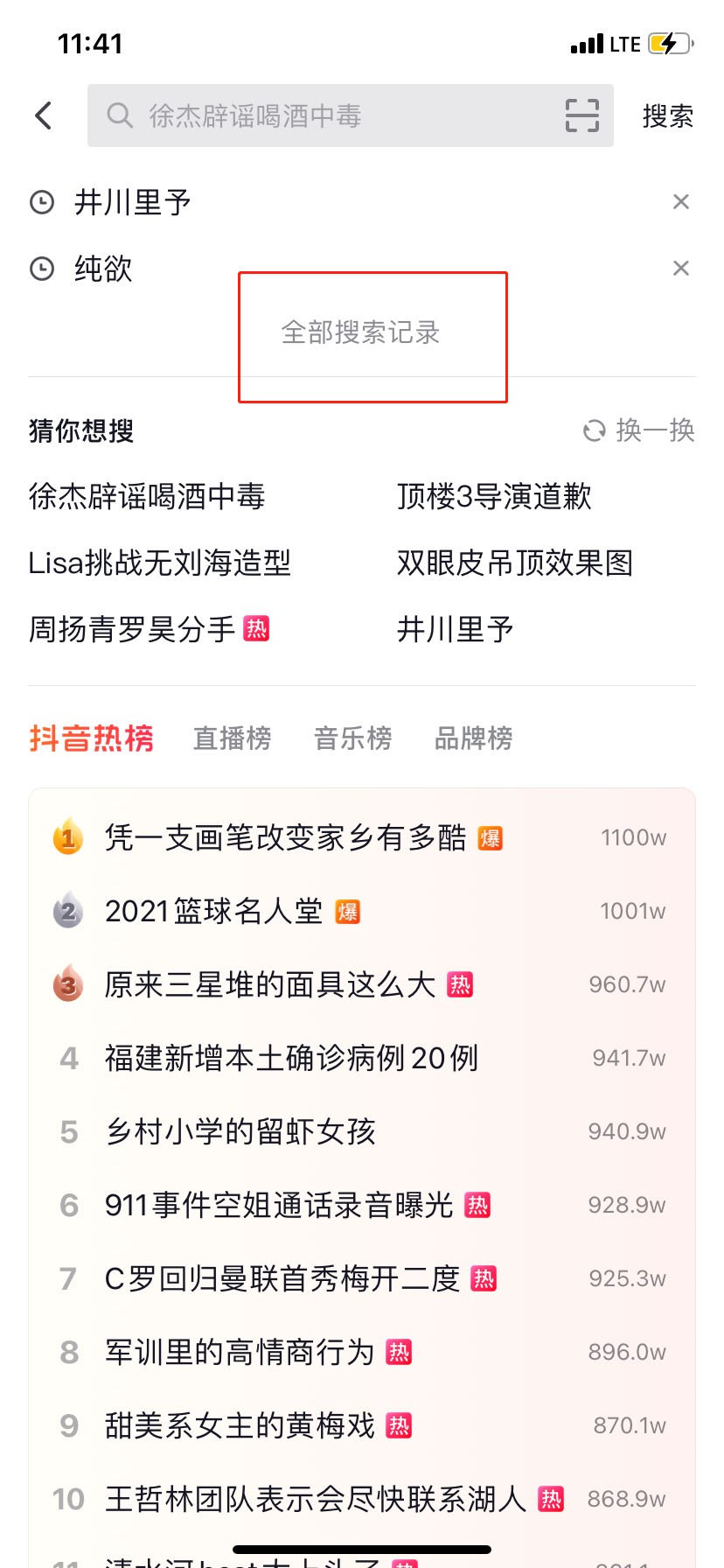The width and height of the screenshot is (724, 1568).
Task: Open the 乡村小学的留虾女孩 topic
Action: [x=240, y=1131]
